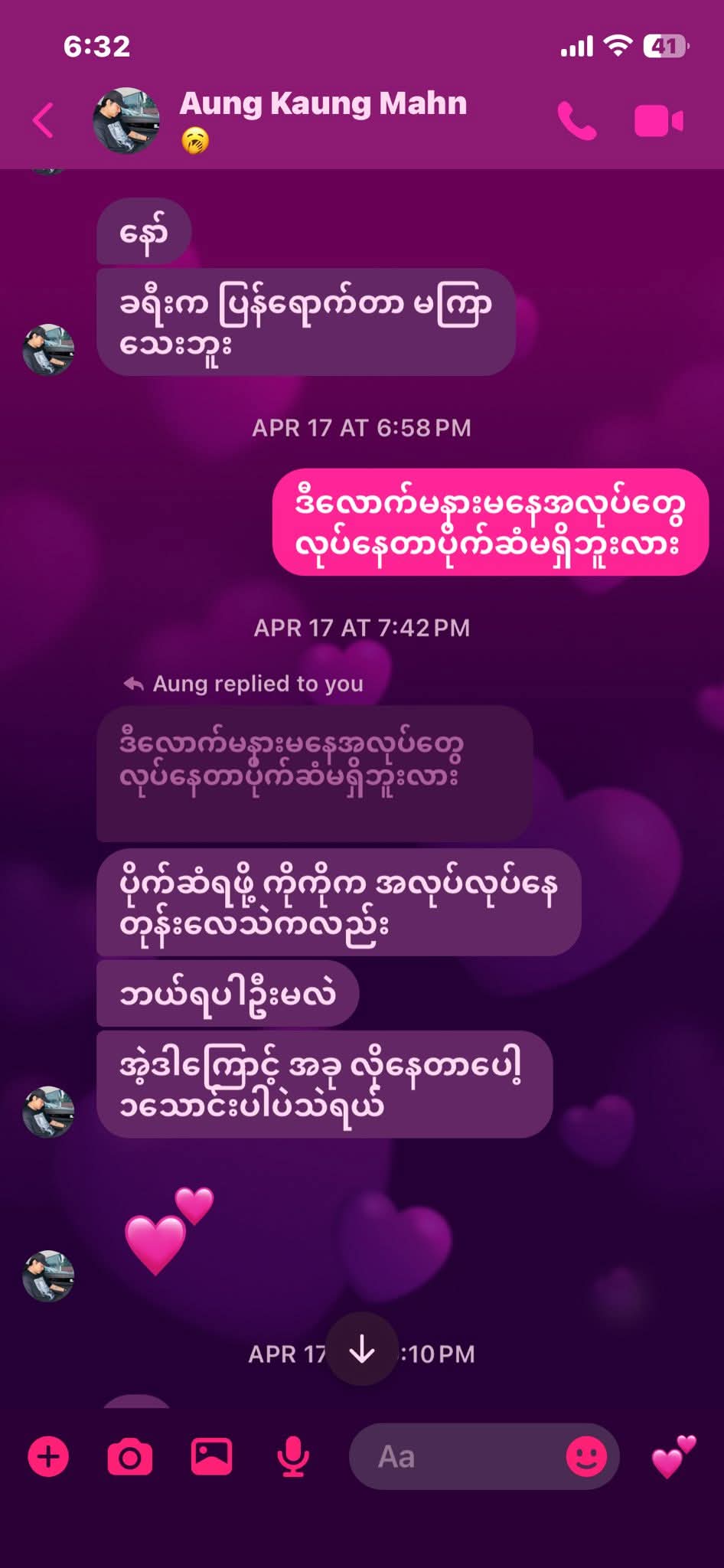The width and height of the screenshot is (724, 1568).
Task: Record a voice message with the microphone
Action: [292, 1456]
